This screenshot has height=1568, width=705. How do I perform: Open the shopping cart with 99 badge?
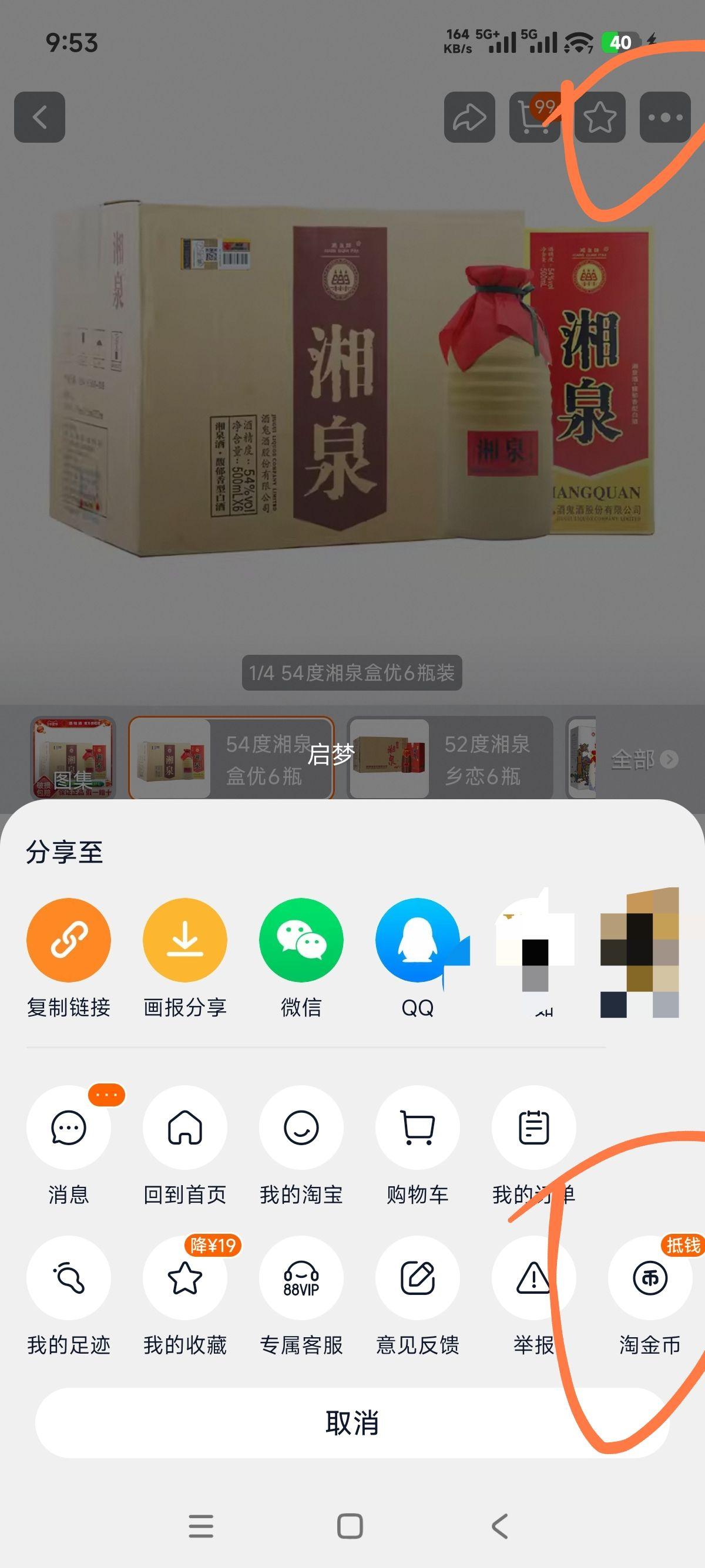coord(534,117)
